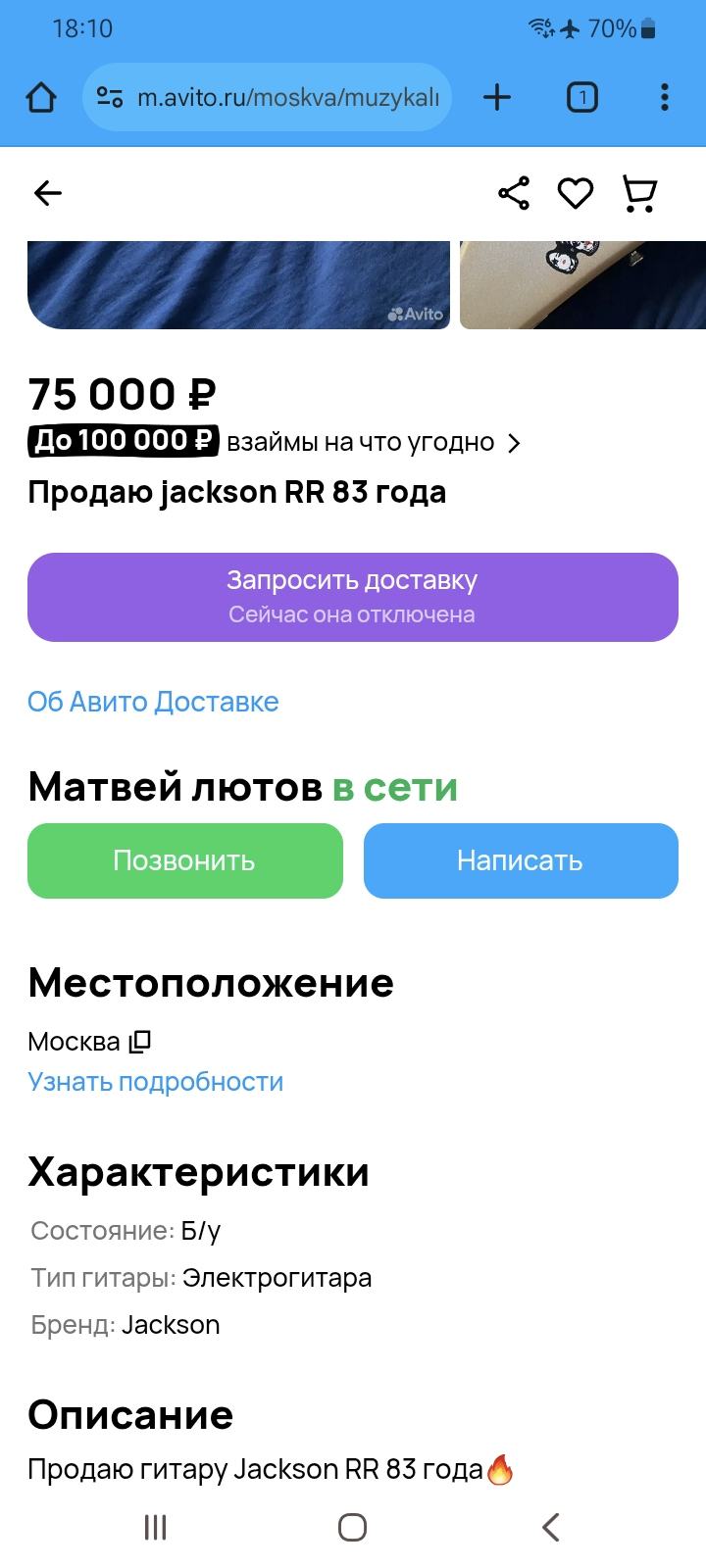View the guitar photo on the right
This screenshot has height=1568, width=706.
click(x=582, y=284)
